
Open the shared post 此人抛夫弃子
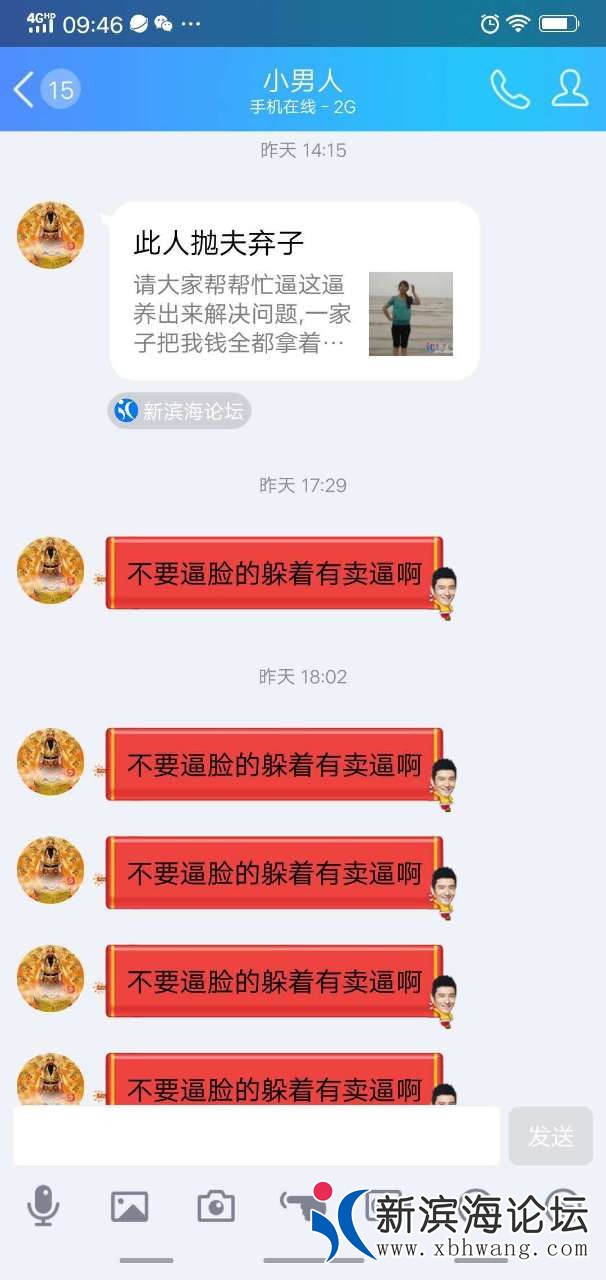click(294, 292)
